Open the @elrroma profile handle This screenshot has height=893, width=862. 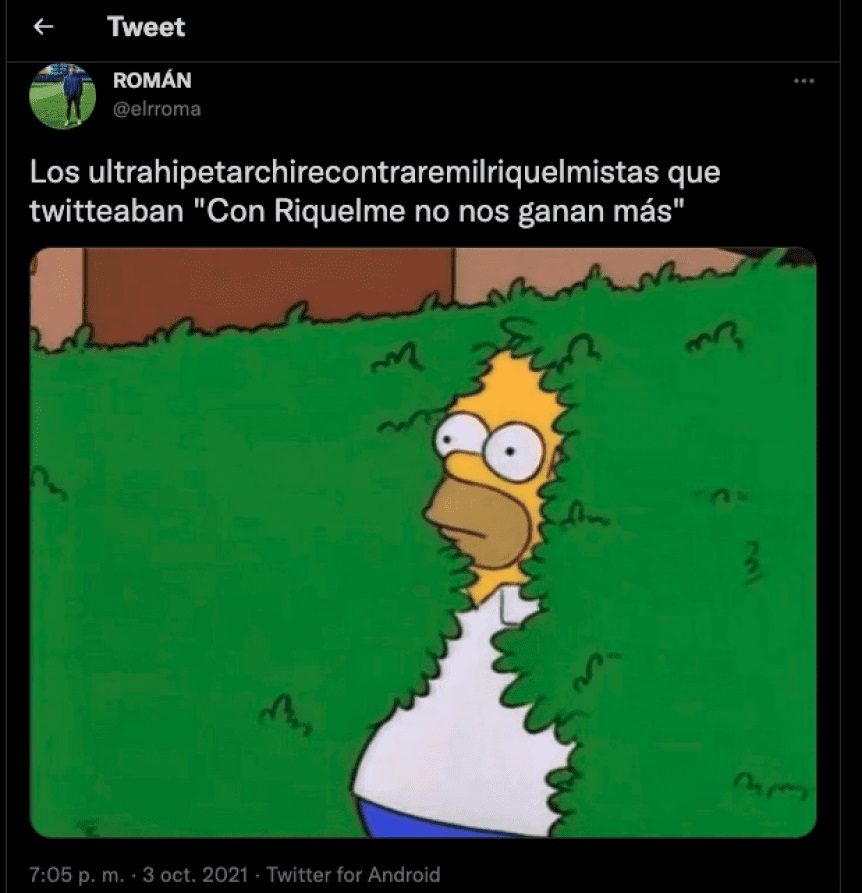[157, 110]
